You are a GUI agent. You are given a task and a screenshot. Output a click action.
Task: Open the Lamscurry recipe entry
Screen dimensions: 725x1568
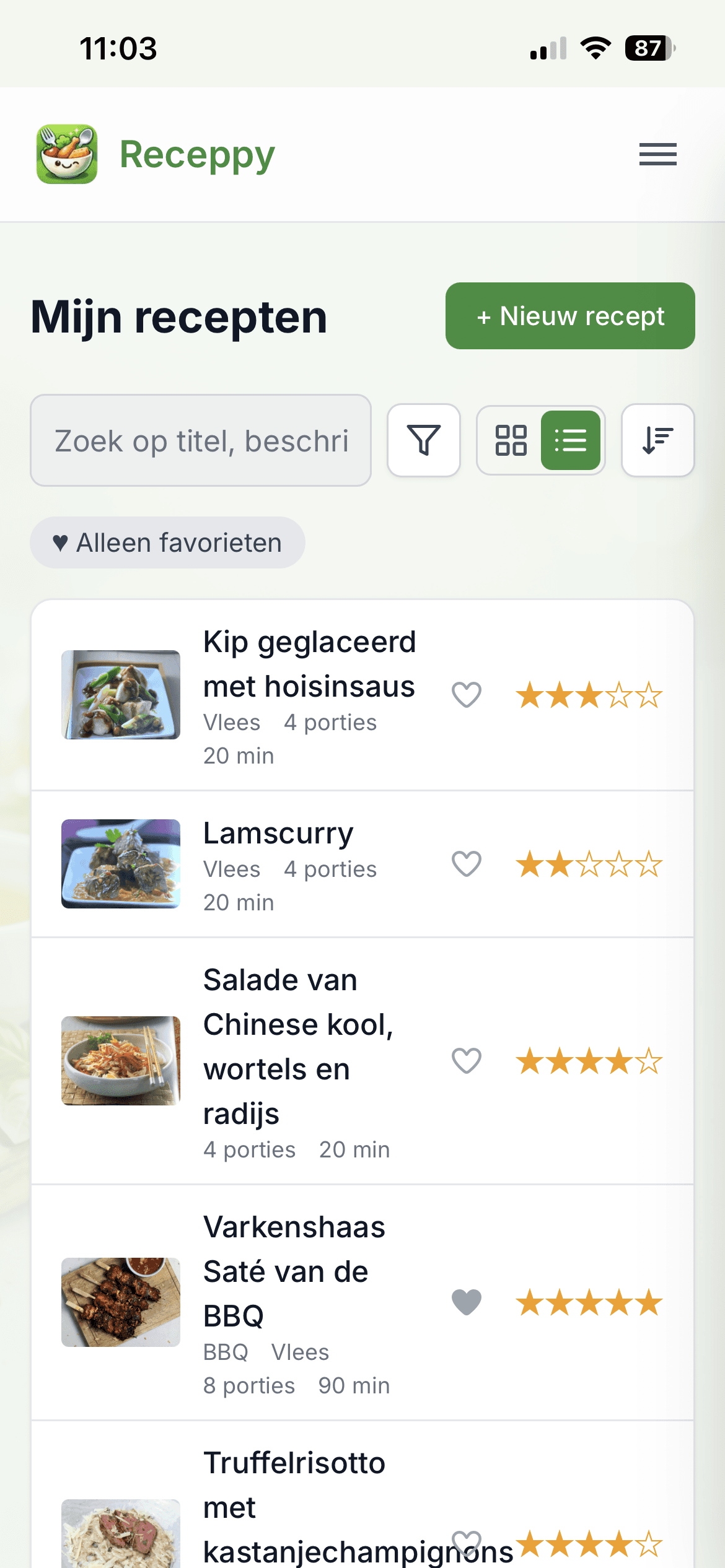pos(278,833)
